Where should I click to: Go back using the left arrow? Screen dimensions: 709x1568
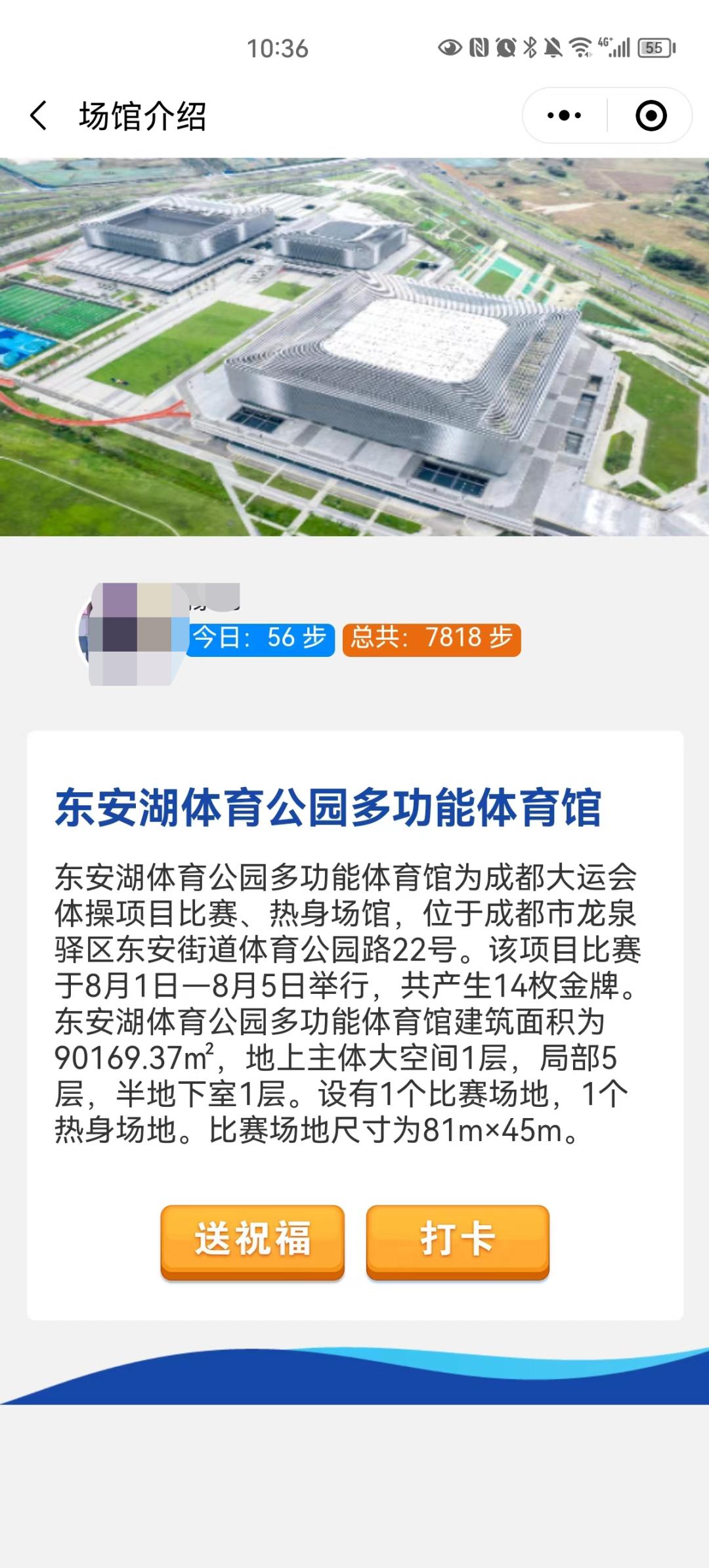click(x=39, y=114)
